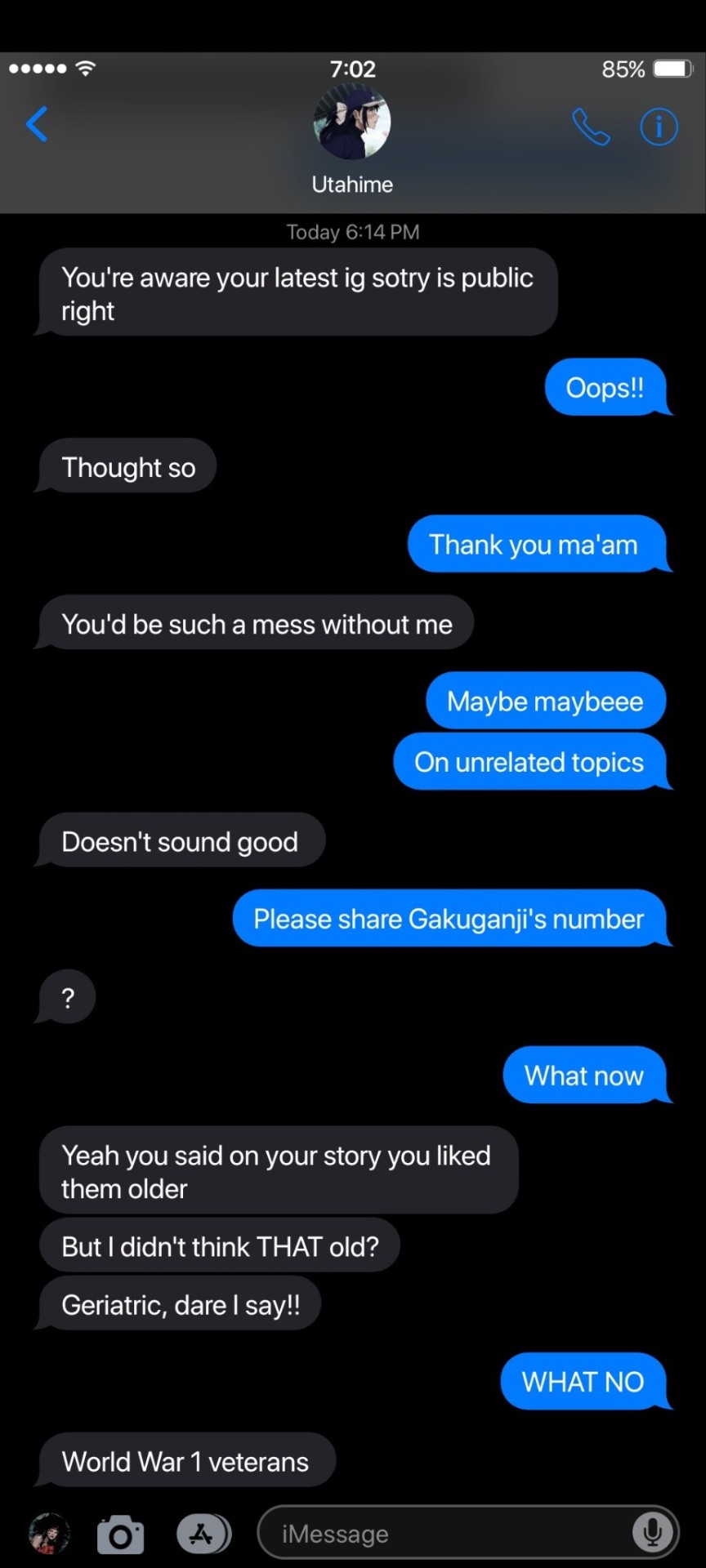Open Utahime's contact photo
This screenshot has width=706, height=1568.
coord(352,122)
